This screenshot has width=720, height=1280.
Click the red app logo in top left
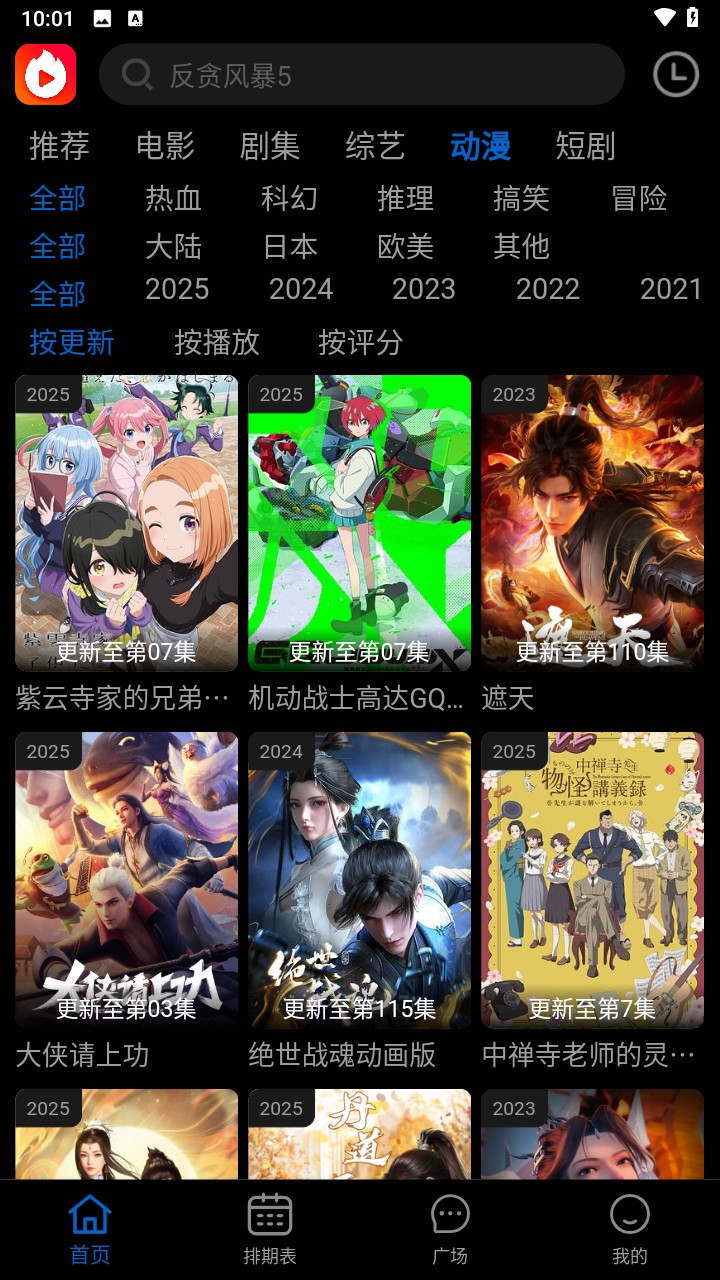click(46, 74)
